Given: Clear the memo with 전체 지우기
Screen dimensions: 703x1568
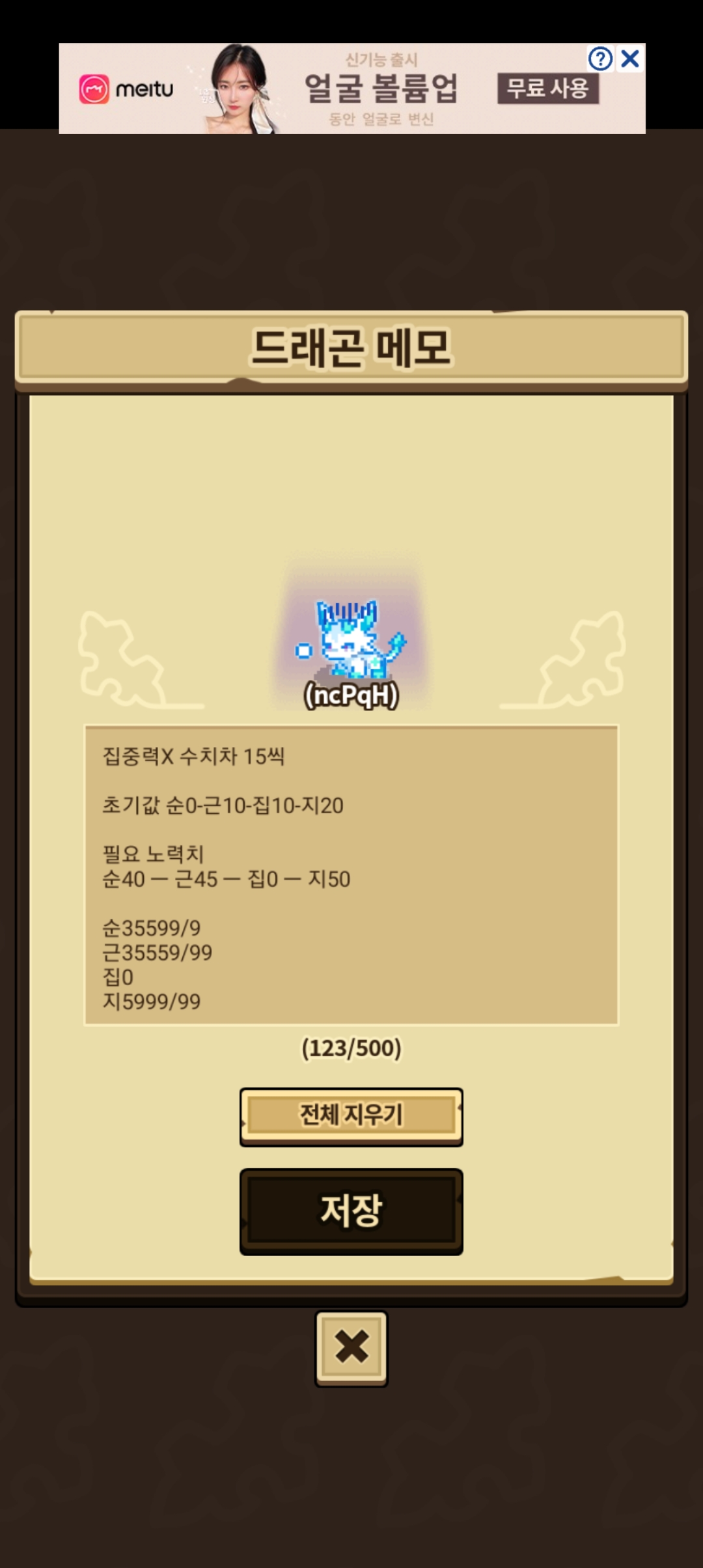Looking at the screenshot, I should click(x=351, y=1115).
